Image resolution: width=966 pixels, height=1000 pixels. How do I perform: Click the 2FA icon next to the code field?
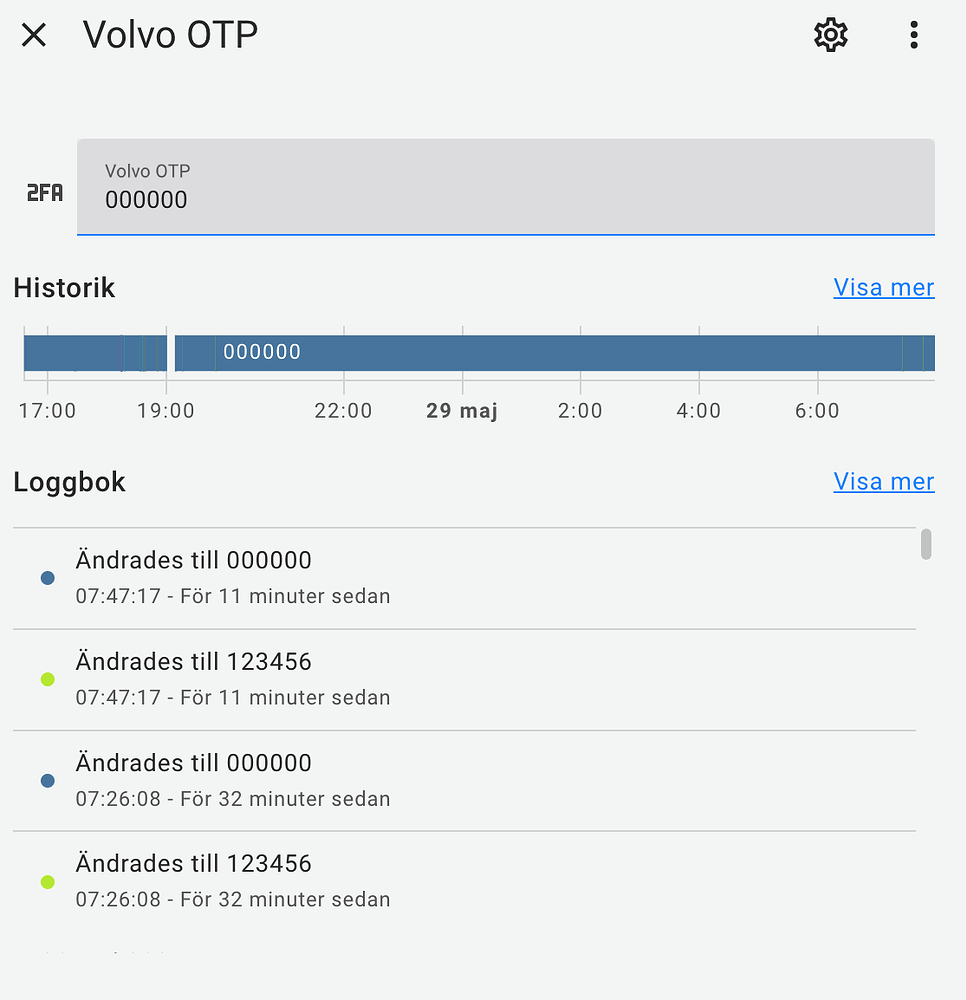coord(44,190)
